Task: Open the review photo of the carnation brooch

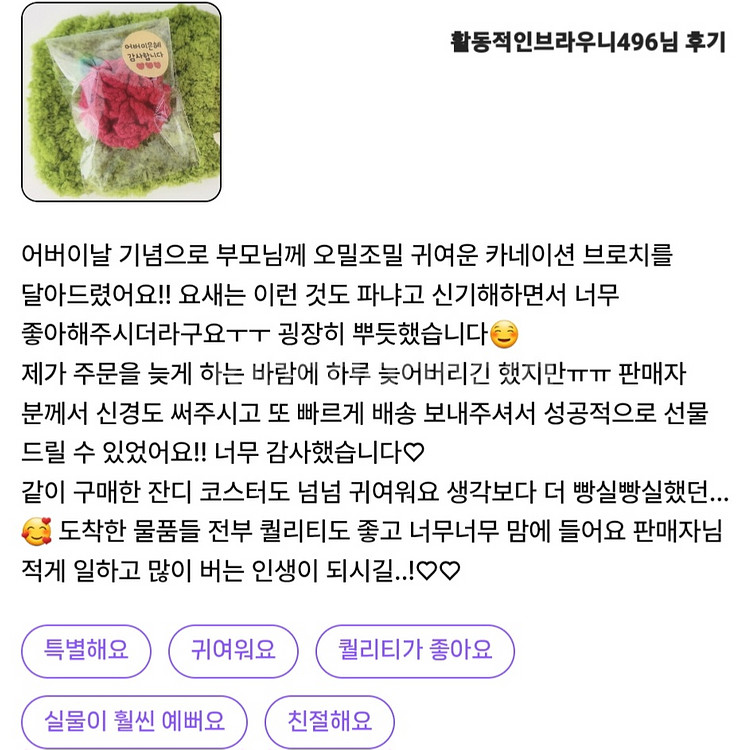Action: coord(121,102)
